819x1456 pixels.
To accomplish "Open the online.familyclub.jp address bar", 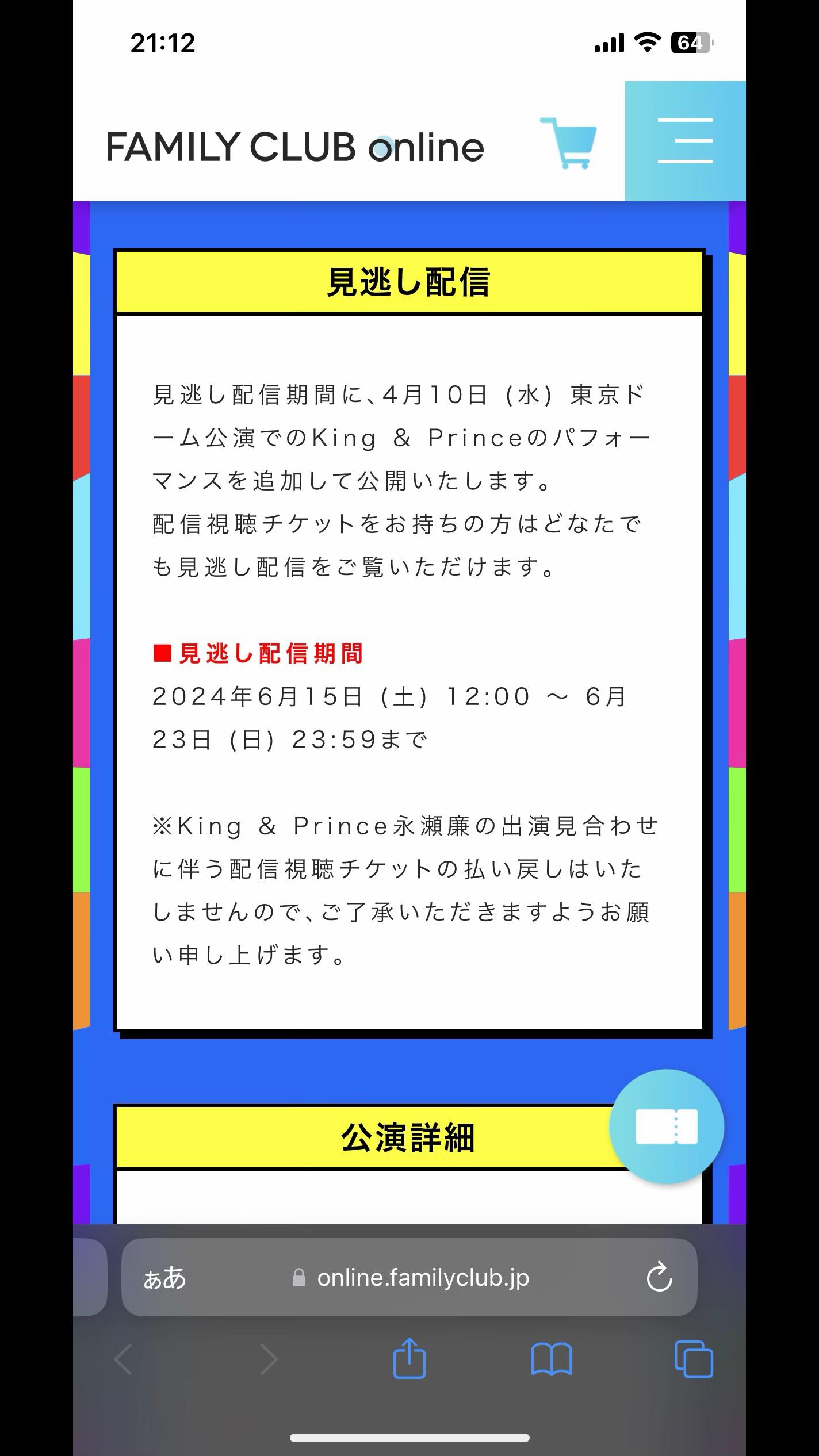I will 409,1277.
